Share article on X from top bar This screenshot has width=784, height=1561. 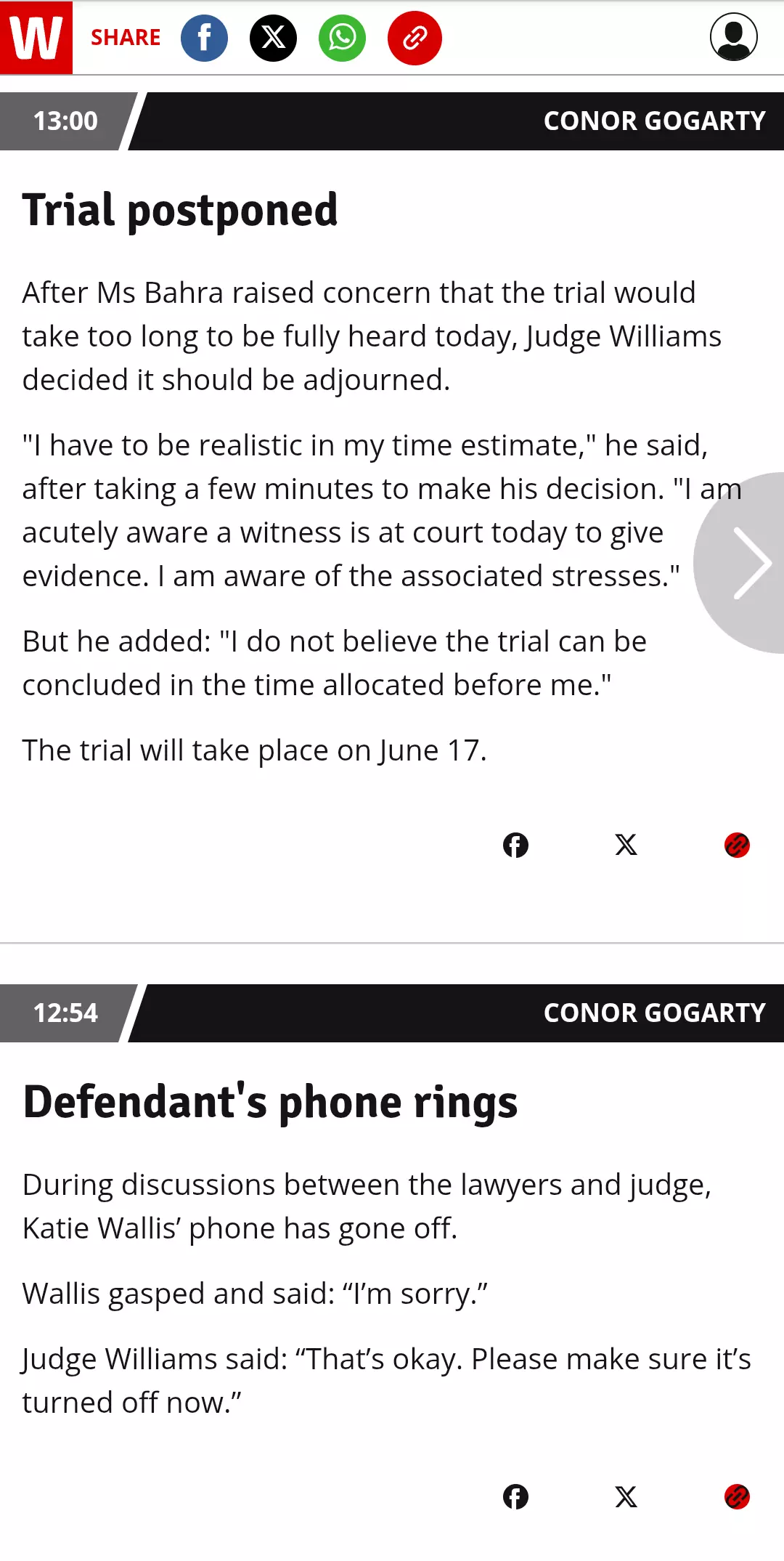273,38
